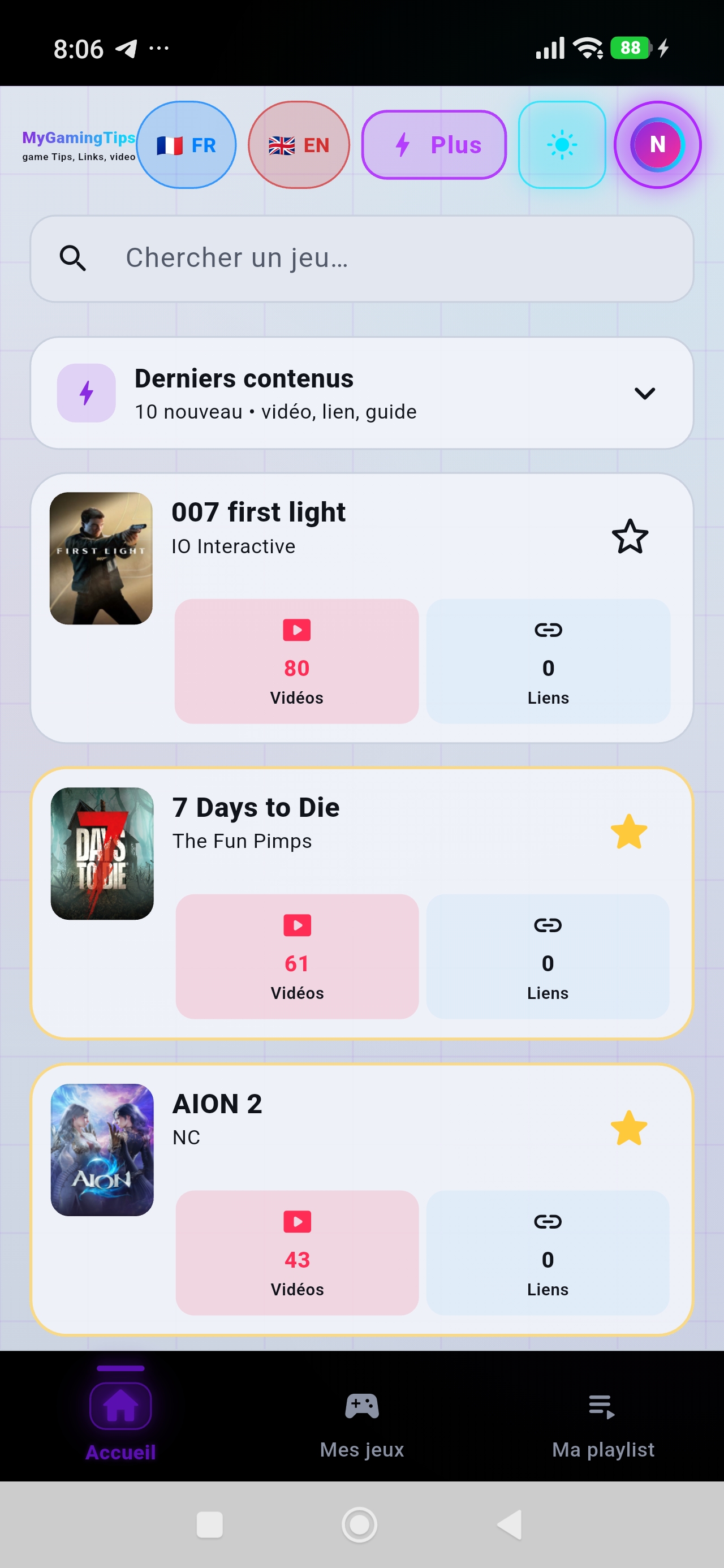Switch language to French (FR)

[x=186, y=145]
